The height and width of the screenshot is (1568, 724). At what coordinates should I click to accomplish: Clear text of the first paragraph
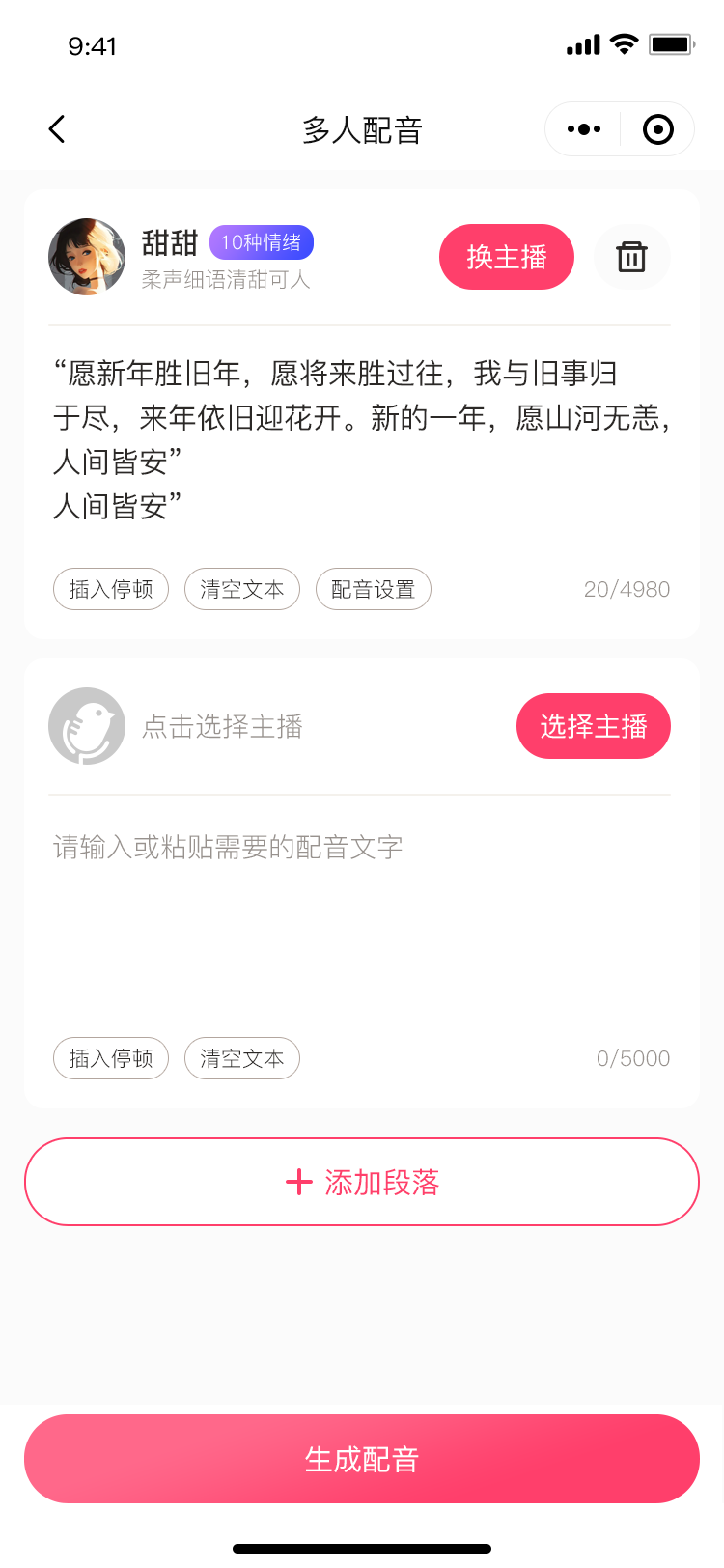point(241,589)
